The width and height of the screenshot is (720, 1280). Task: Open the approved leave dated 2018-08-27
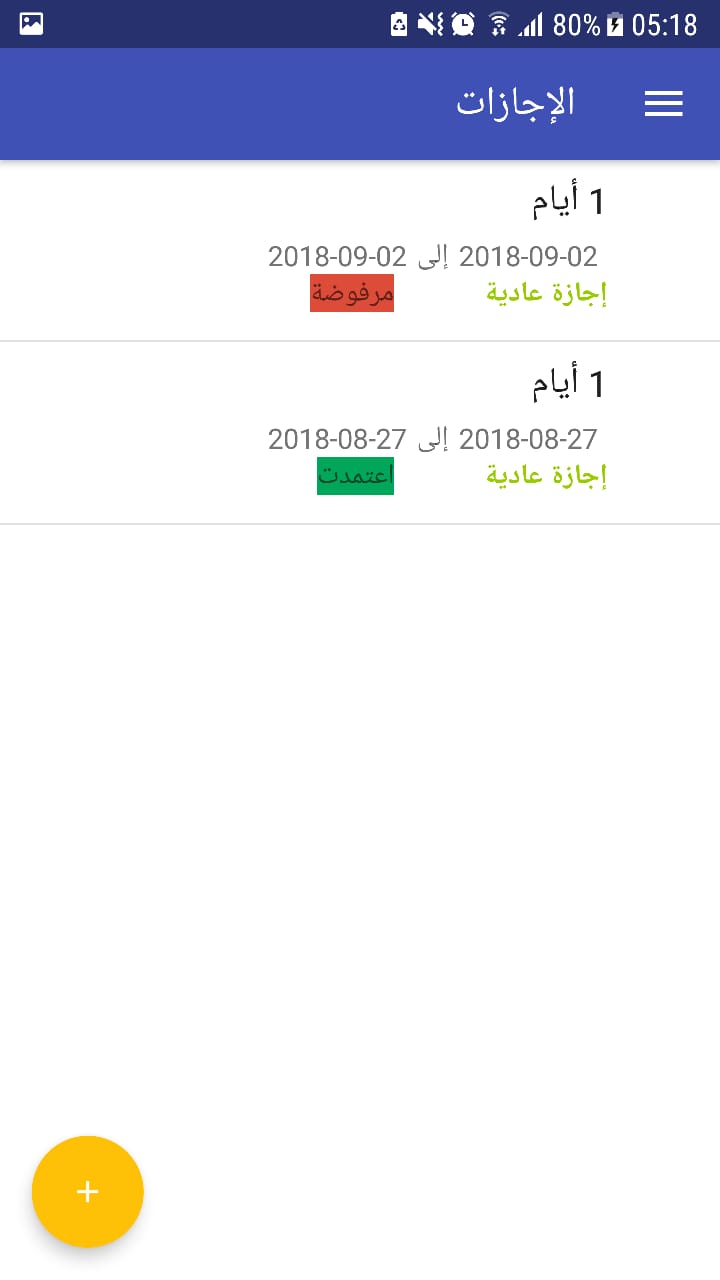(436, 433)
